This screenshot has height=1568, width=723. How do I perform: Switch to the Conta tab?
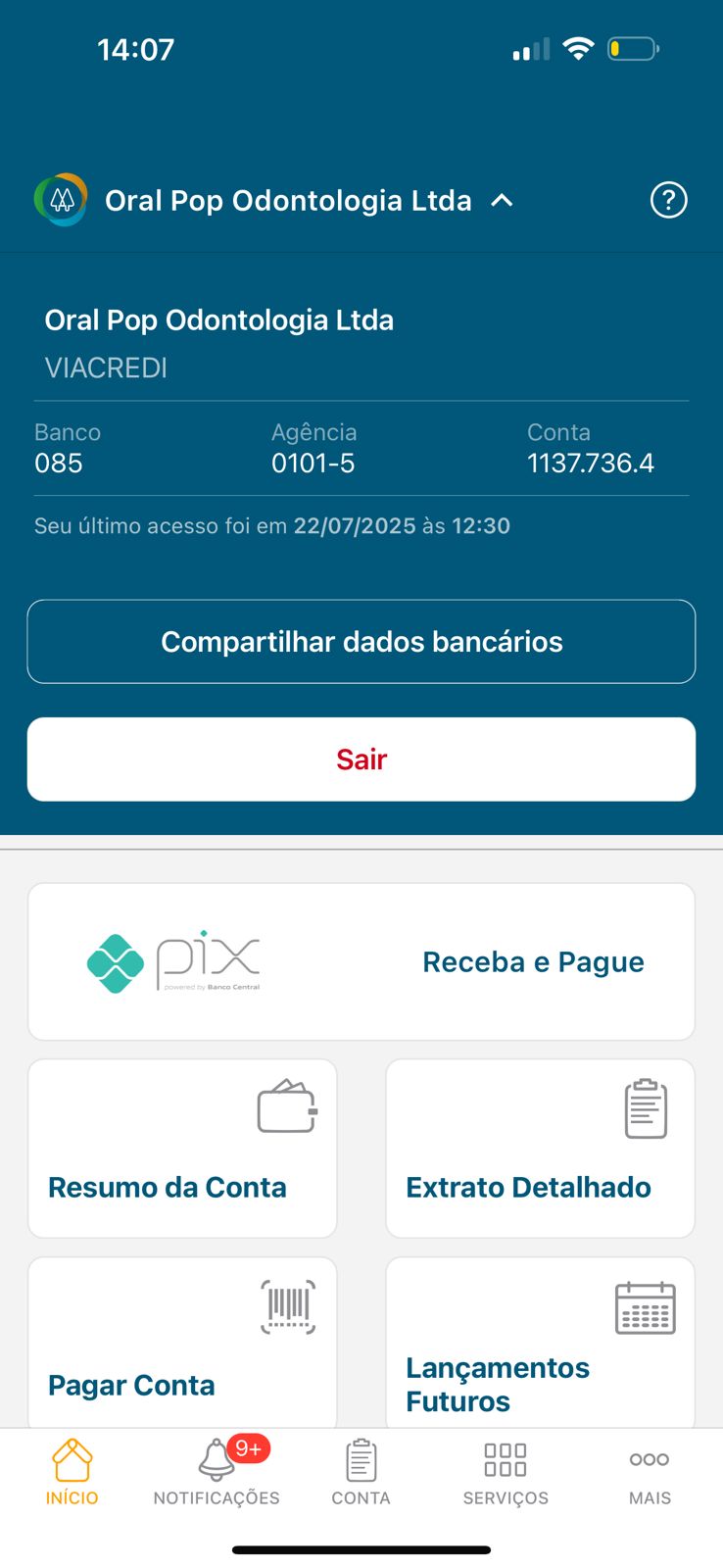(x=361, y=1472)
